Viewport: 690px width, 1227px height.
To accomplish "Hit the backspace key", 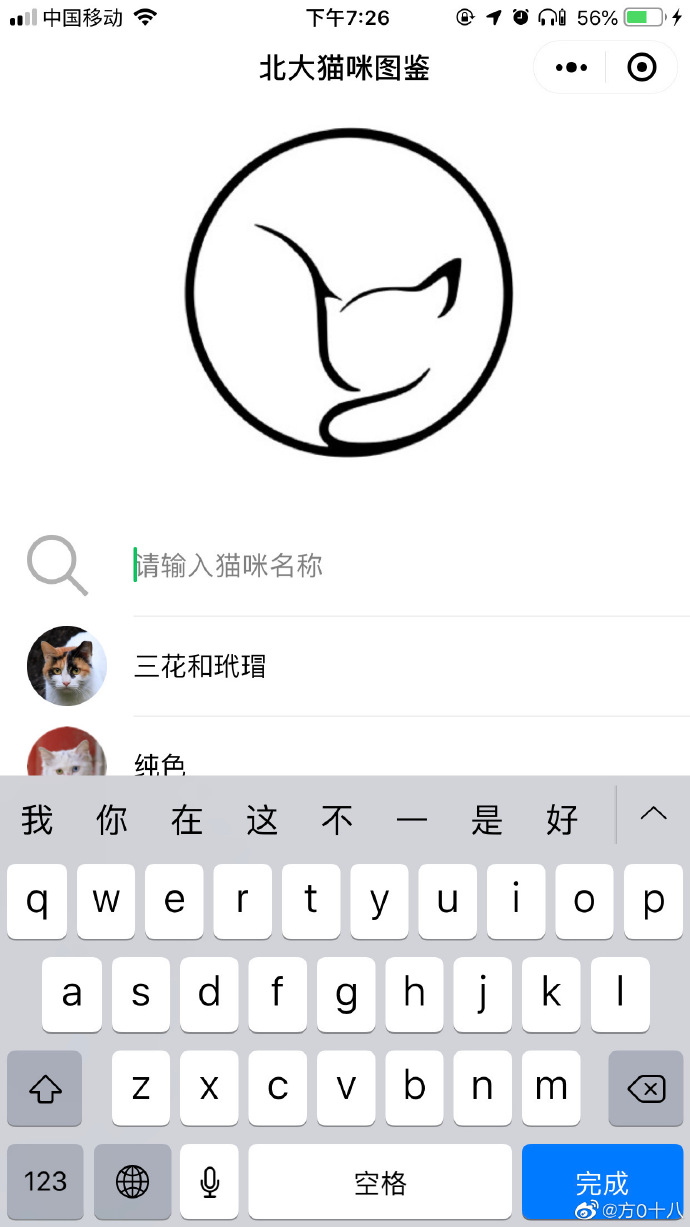I will point(645,1088).
